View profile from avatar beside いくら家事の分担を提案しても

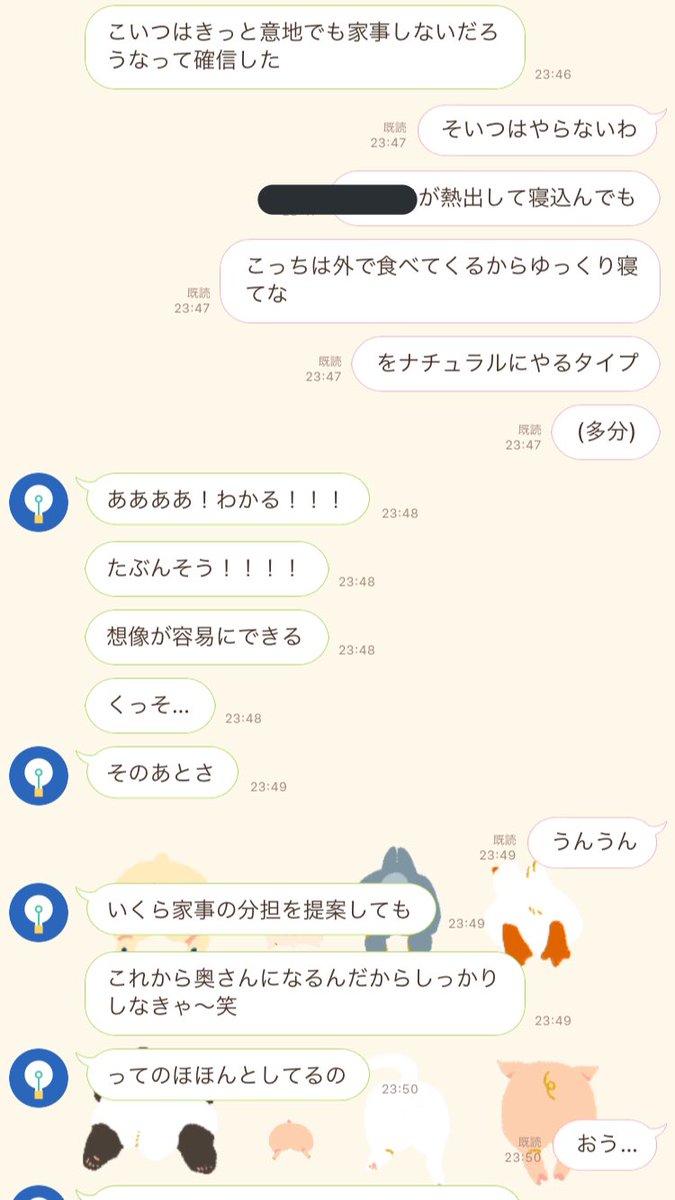pyautogui.click(x=39, y=912)
